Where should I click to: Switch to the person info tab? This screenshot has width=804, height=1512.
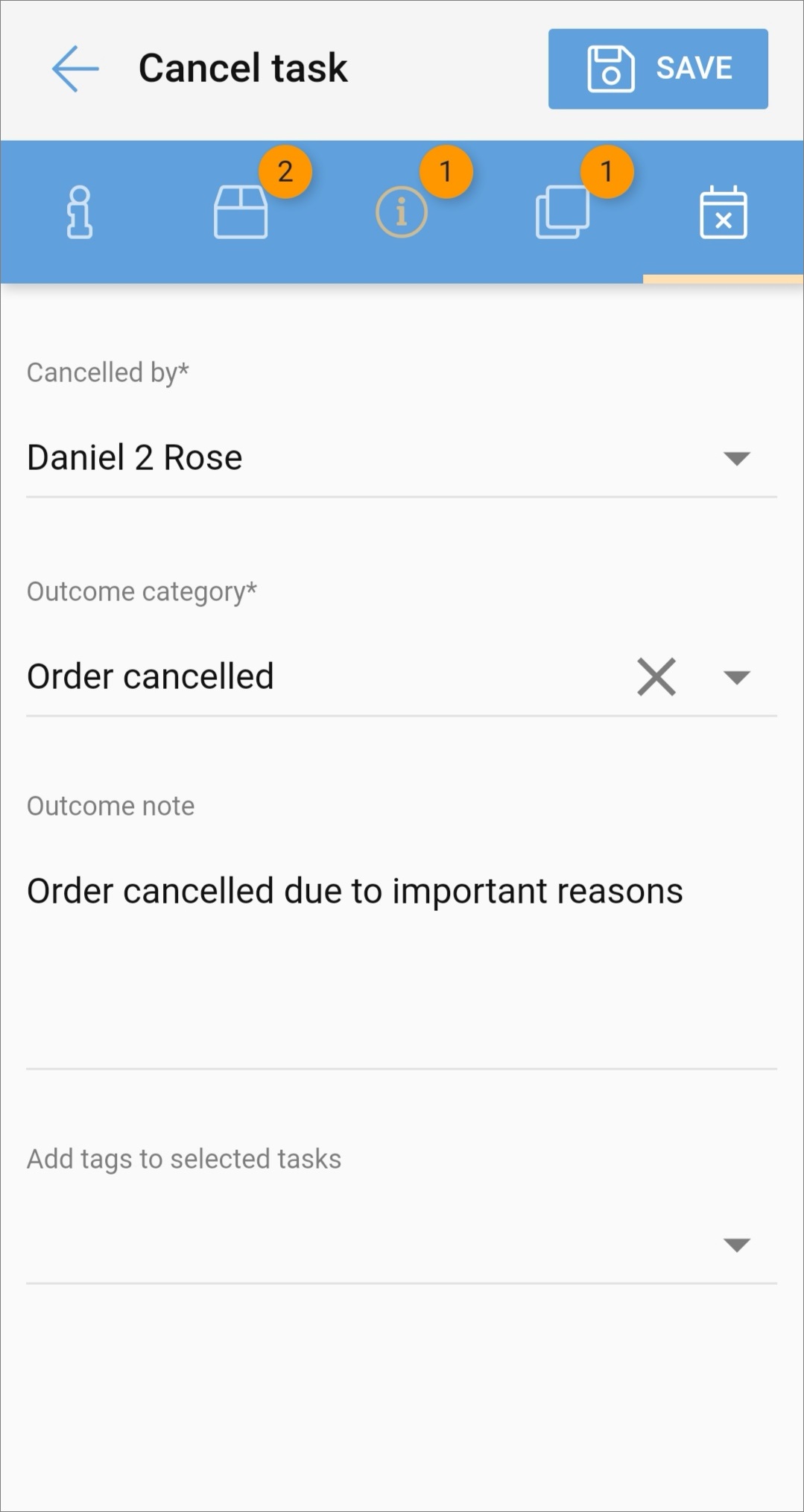(x=80, y=212)
